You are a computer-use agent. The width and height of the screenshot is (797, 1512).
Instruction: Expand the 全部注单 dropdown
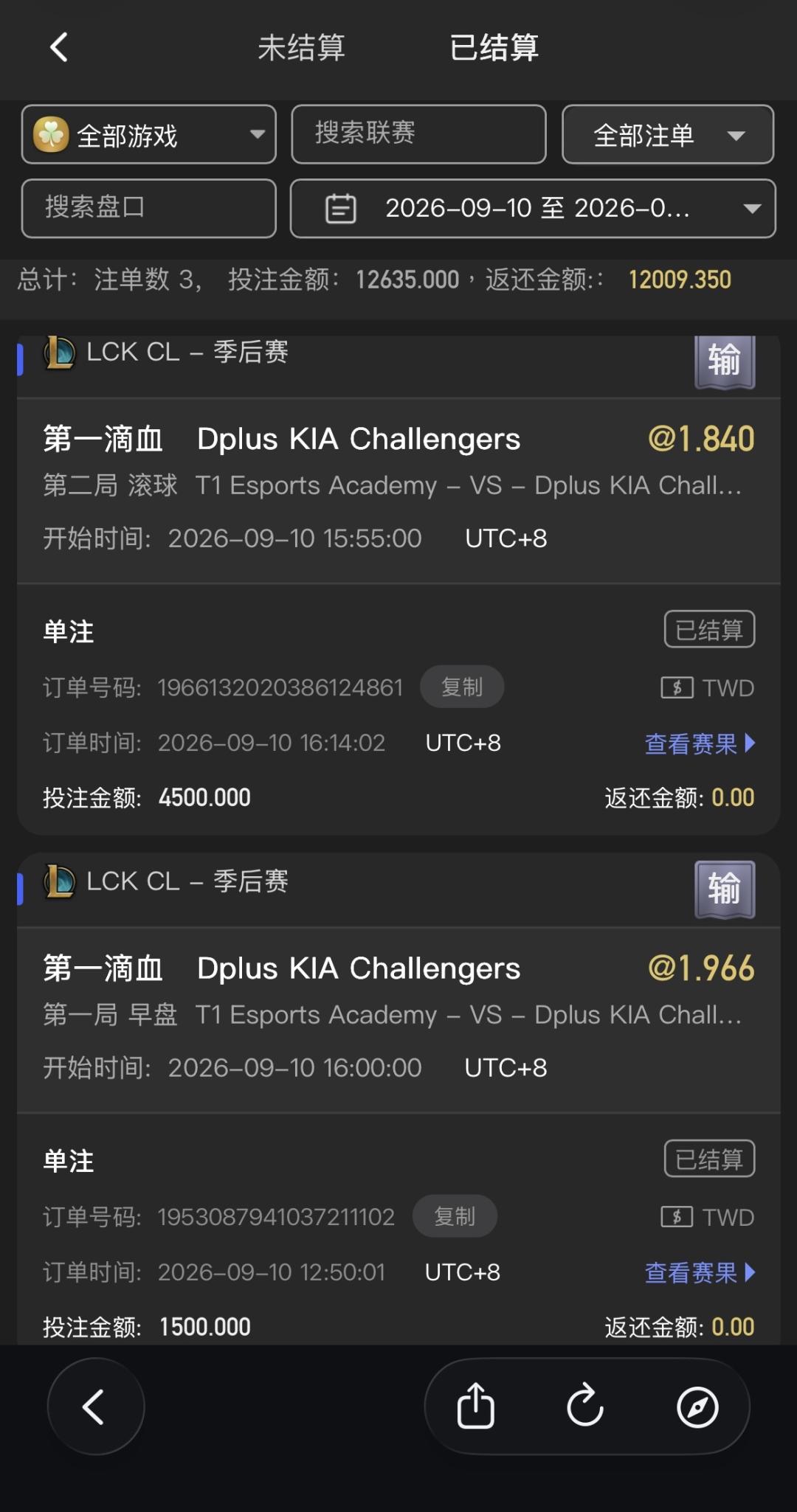click(x=668, y=134)
